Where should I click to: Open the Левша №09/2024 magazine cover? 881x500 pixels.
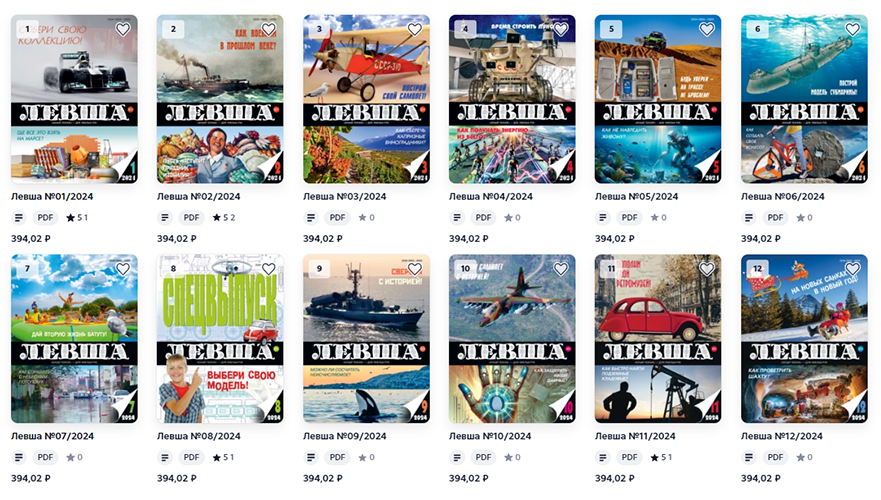[366, 340]
